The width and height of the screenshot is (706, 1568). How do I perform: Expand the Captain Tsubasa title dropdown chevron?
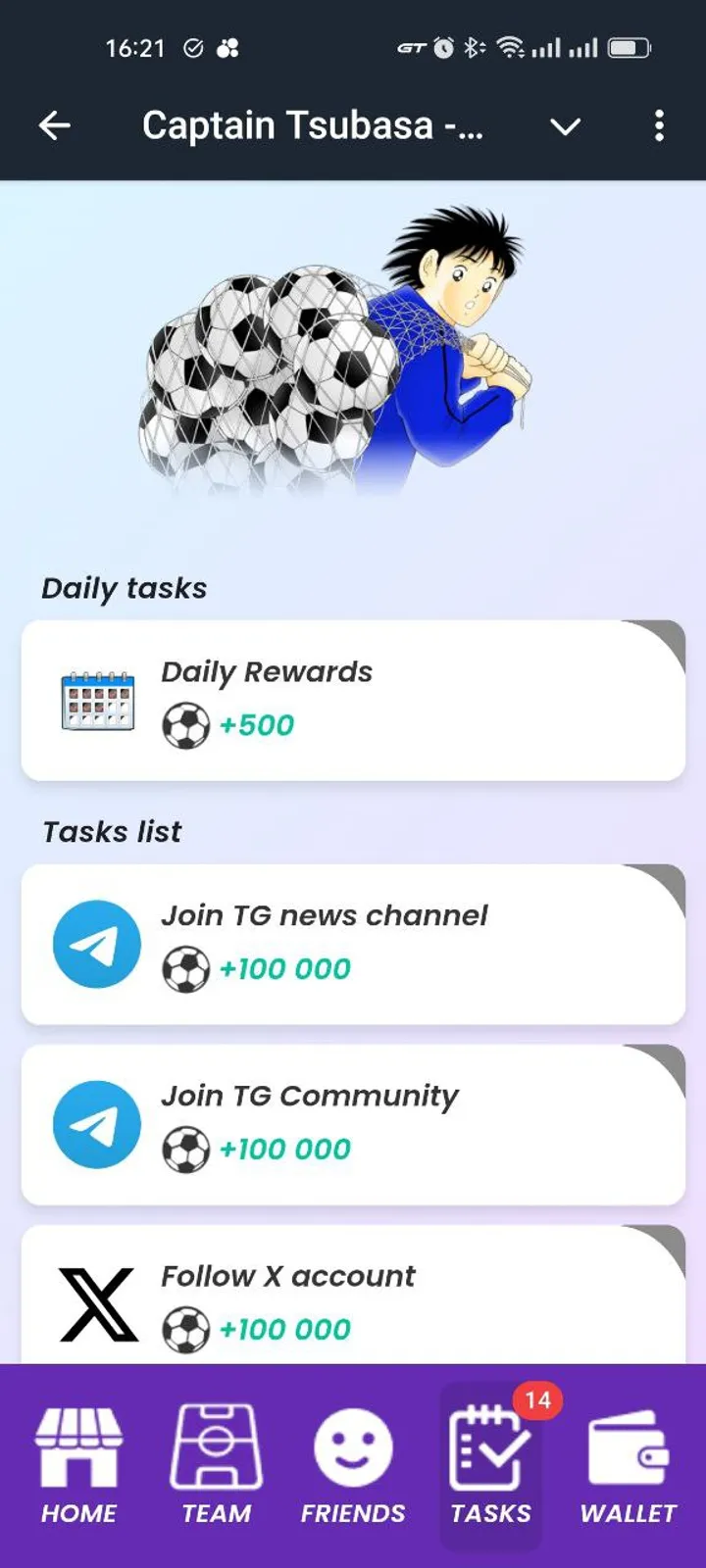(x=565, y=126)
